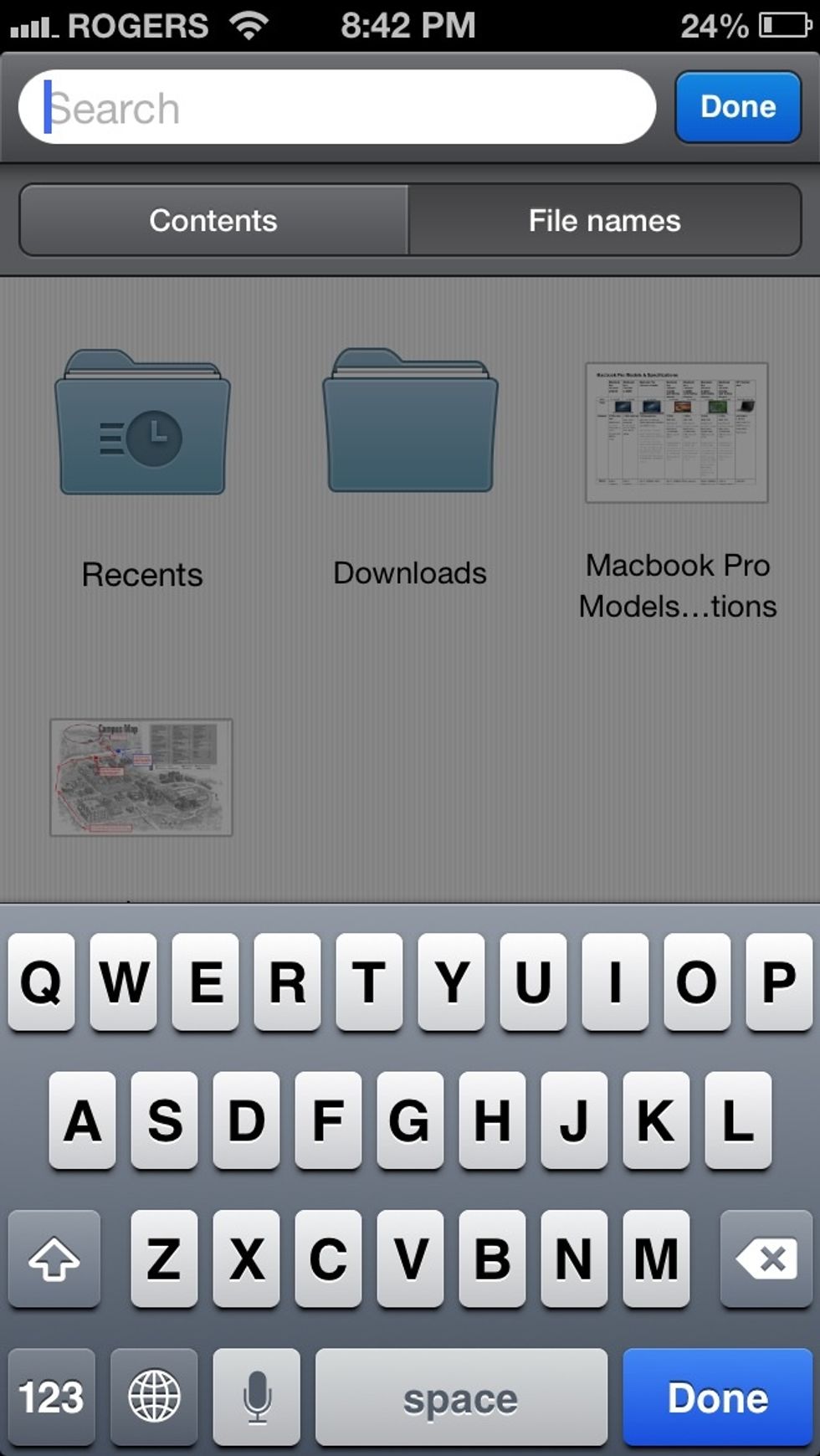Switch to the File names tab
The image size is (820, 1456).
pos(605,220)
